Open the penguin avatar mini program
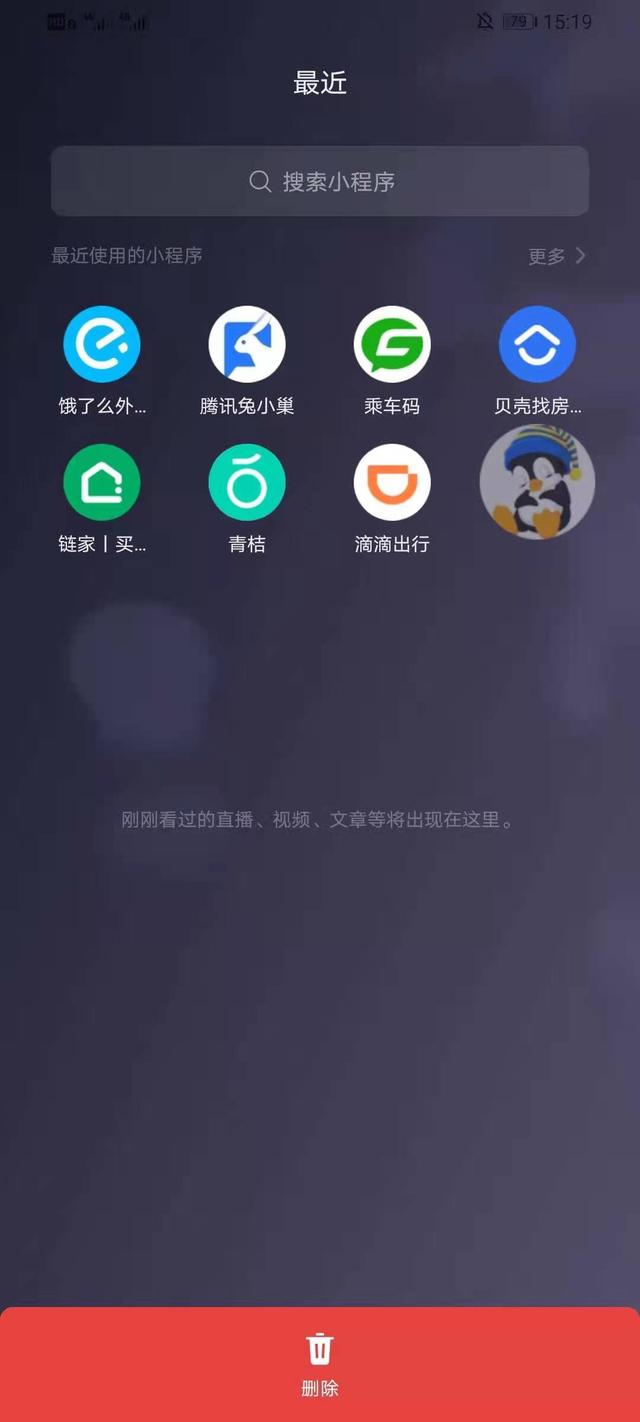 point(537,481)
